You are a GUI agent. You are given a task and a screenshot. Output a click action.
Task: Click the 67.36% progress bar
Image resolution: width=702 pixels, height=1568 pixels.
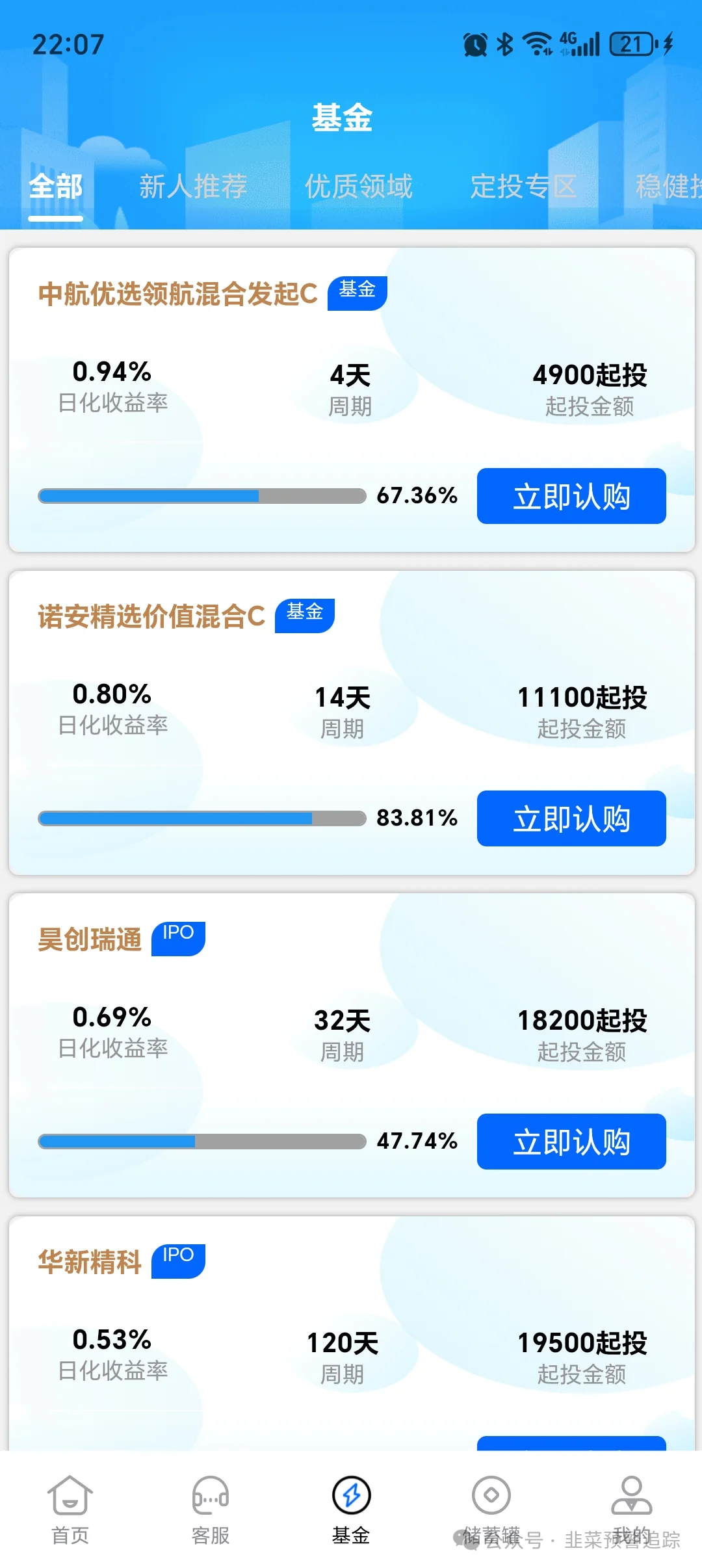(200, 496)
